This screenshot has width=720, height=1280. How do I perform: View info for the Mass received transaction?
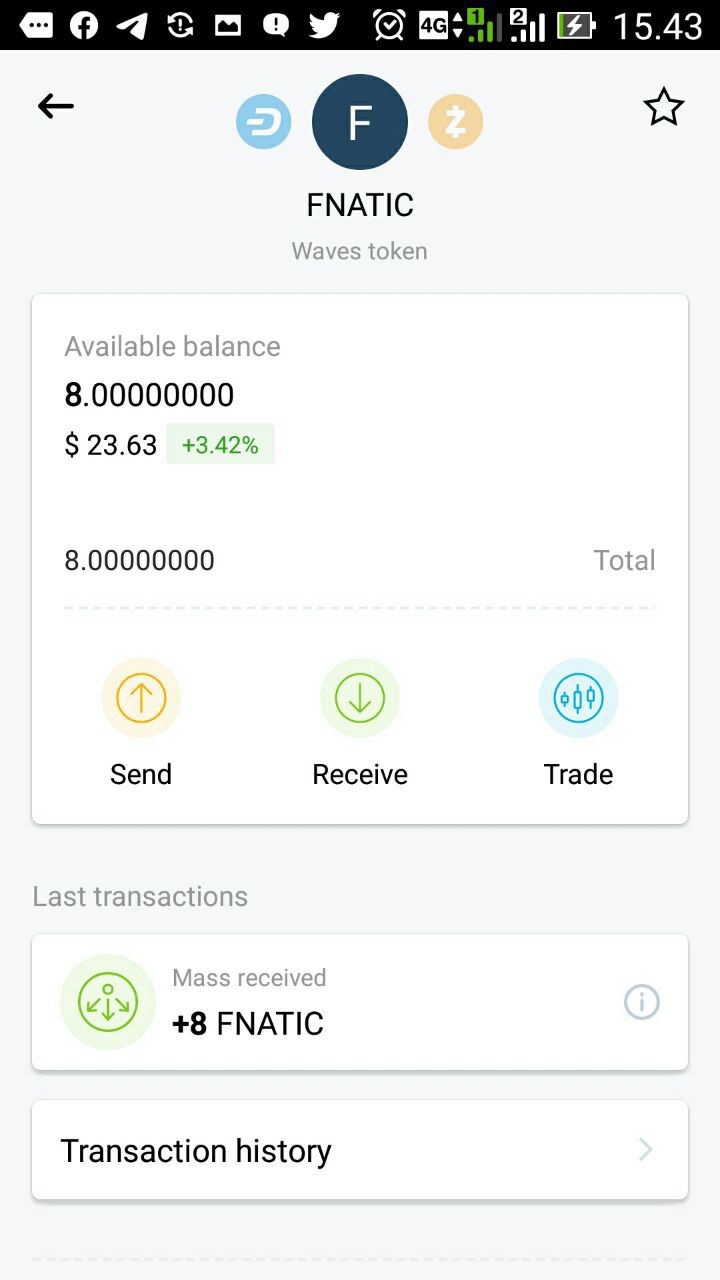(x=642, y=1002)
